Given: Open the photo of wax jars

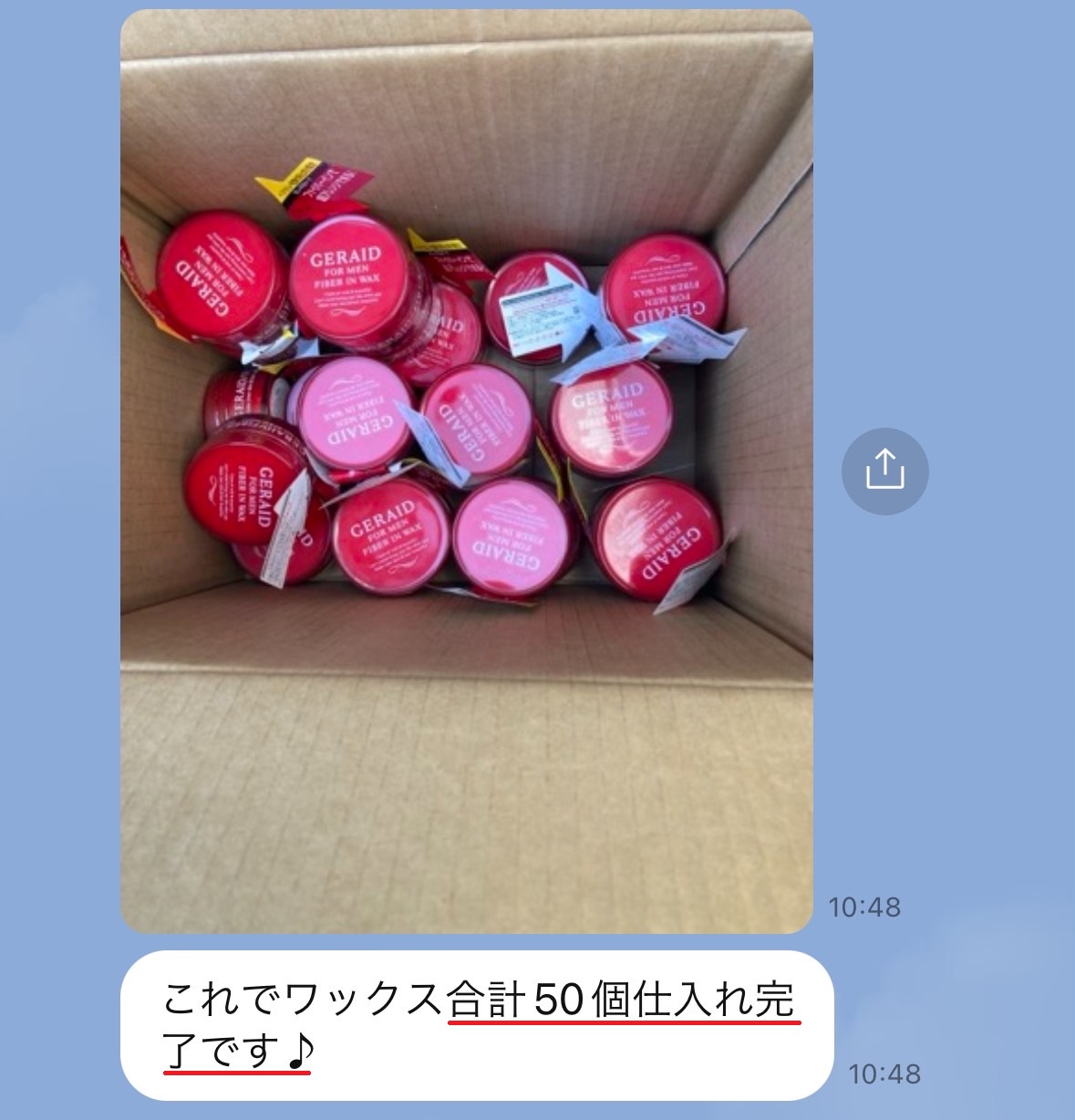Looking at the screenshot, I should [466, 472].
